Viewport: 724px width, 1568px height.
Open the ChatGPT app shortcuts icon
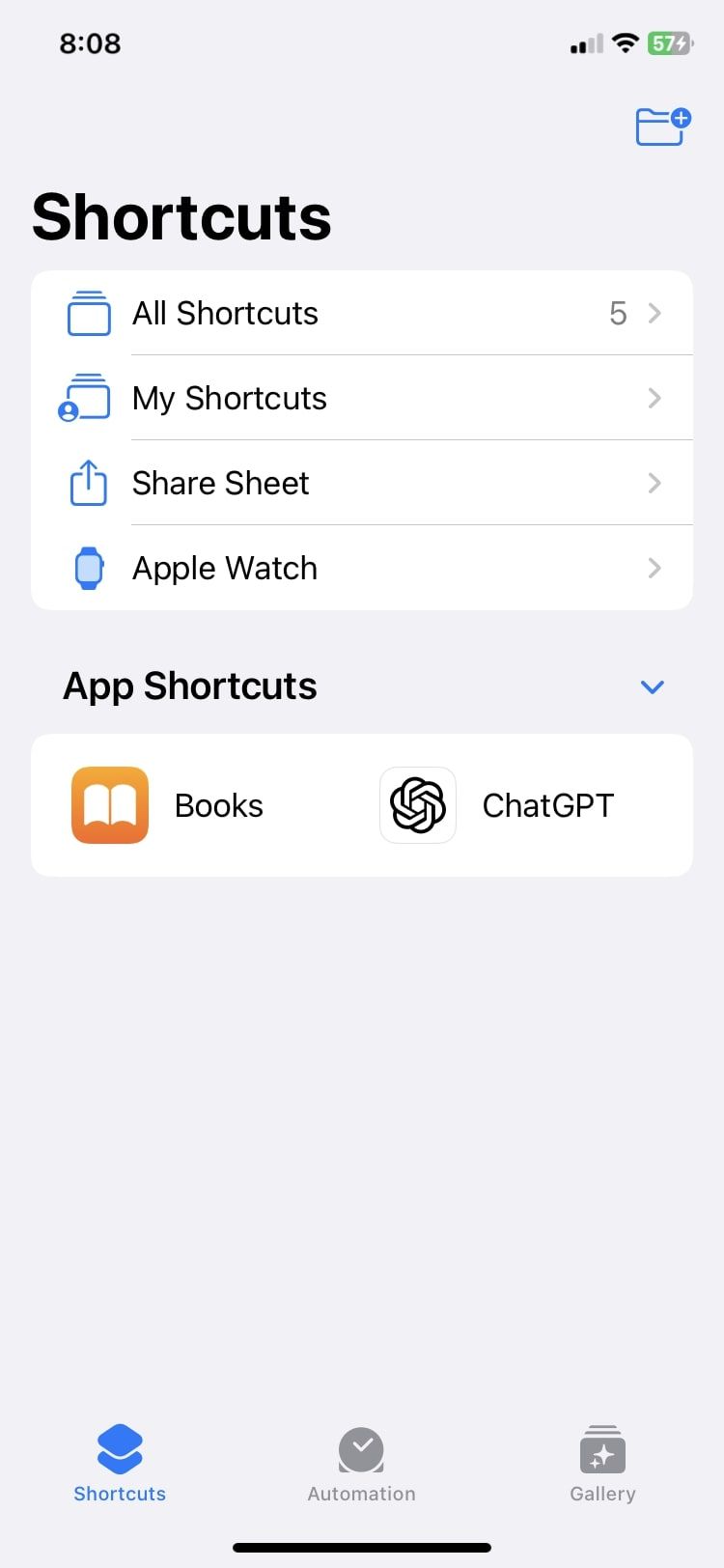417,805
